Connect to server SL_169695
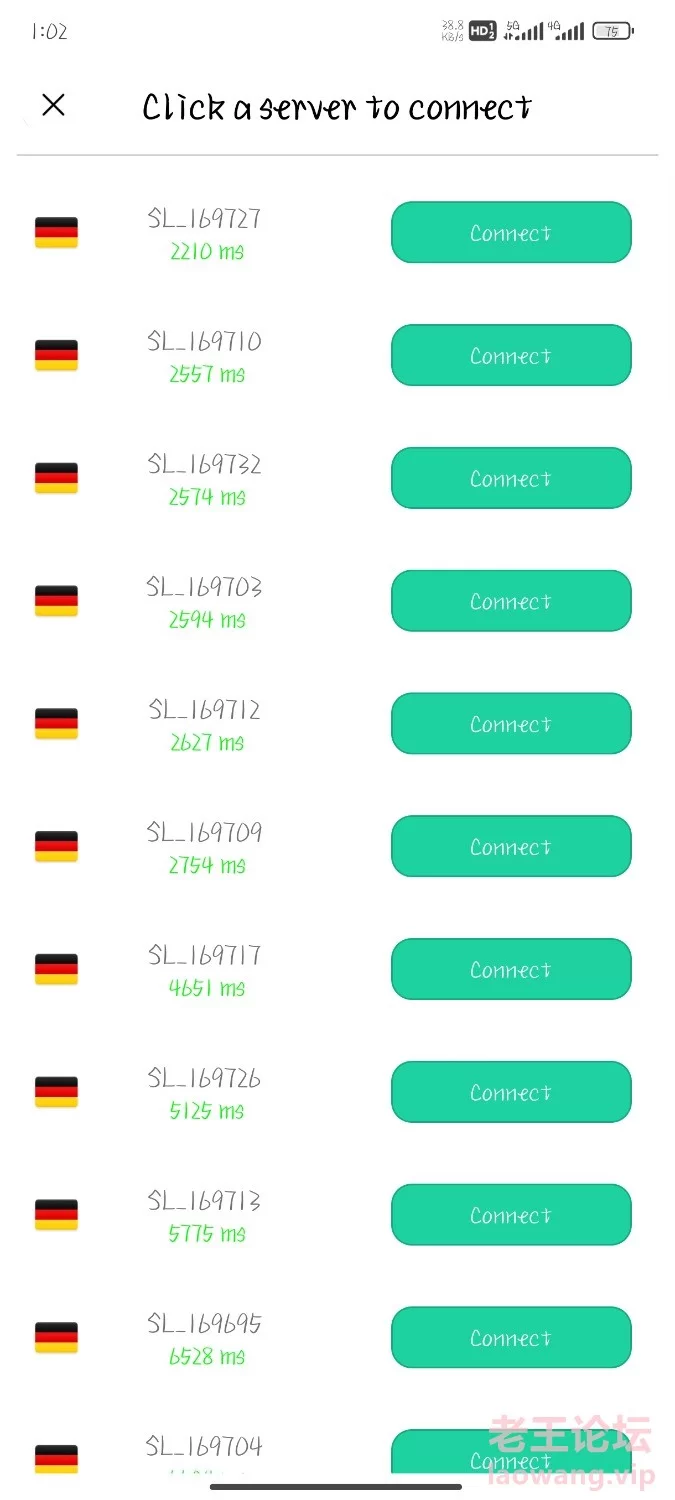 click(511, 1338)
